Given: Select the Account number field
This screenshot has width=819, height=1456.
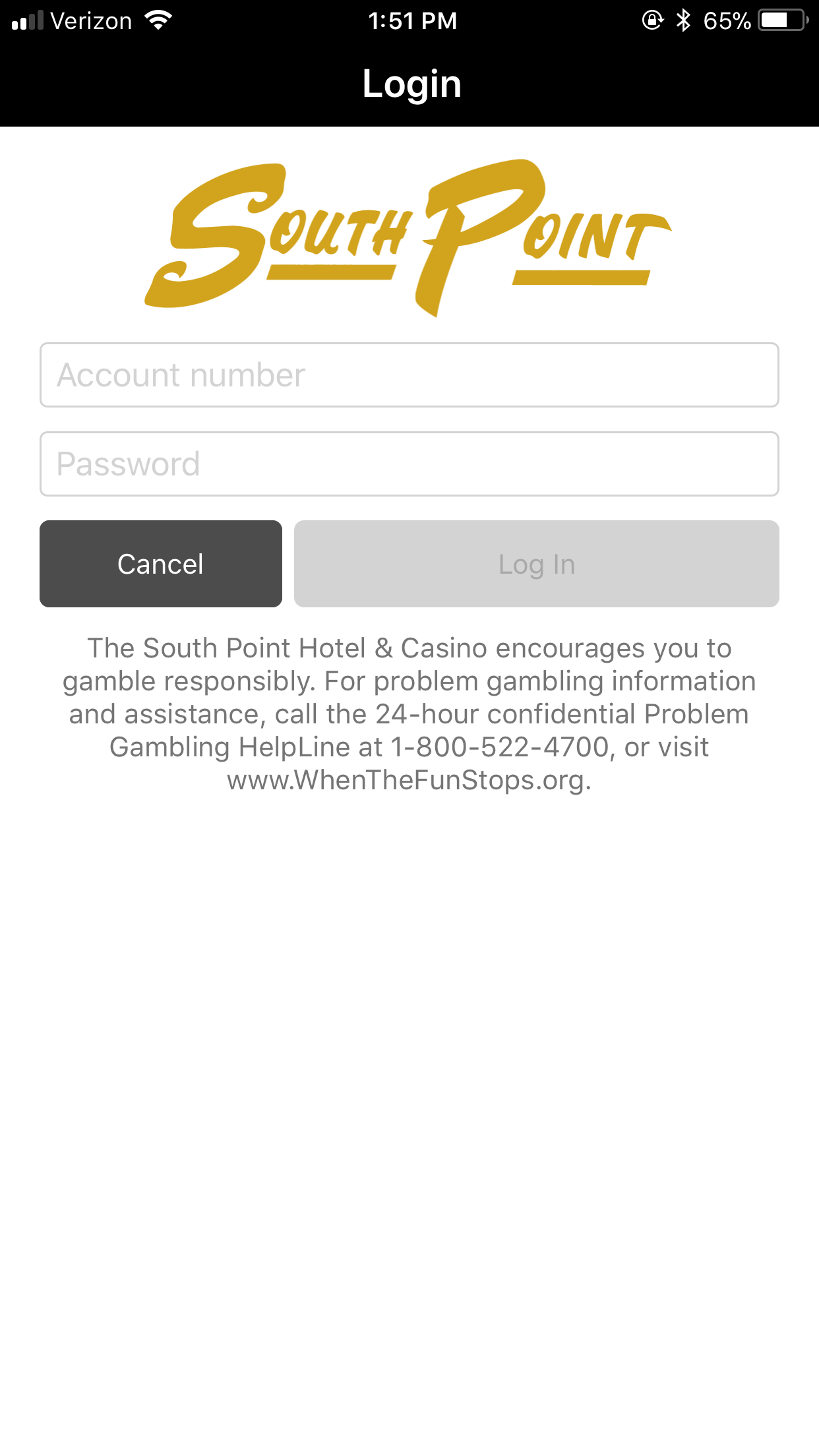Looking at the screenshot, I should click(x=409, y=375).
